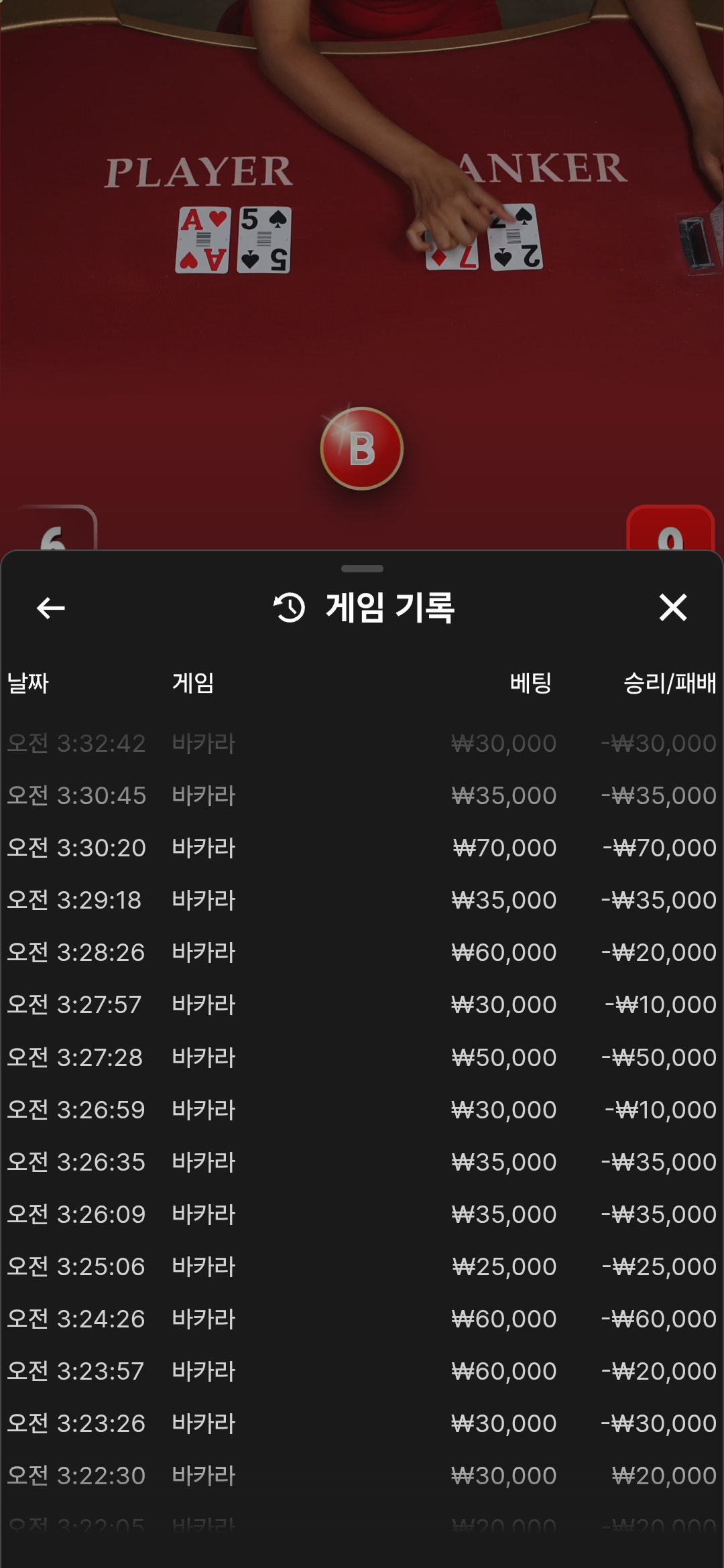View details of the 오전 3:26:59 game
The image size is (724, 1568).
362,1110
